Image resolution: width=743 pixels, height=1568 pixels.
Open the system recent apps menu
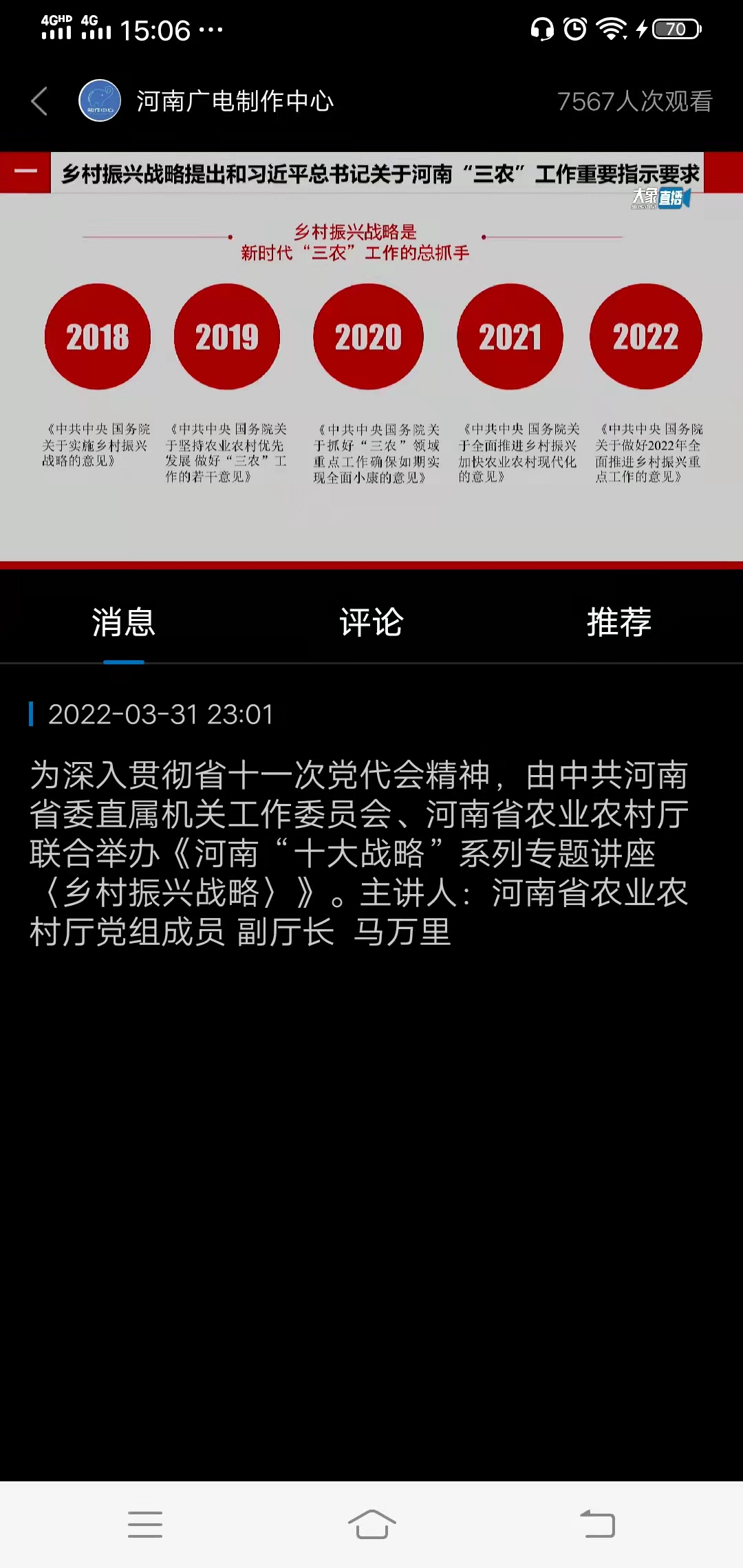click(x=145, y=1524)
